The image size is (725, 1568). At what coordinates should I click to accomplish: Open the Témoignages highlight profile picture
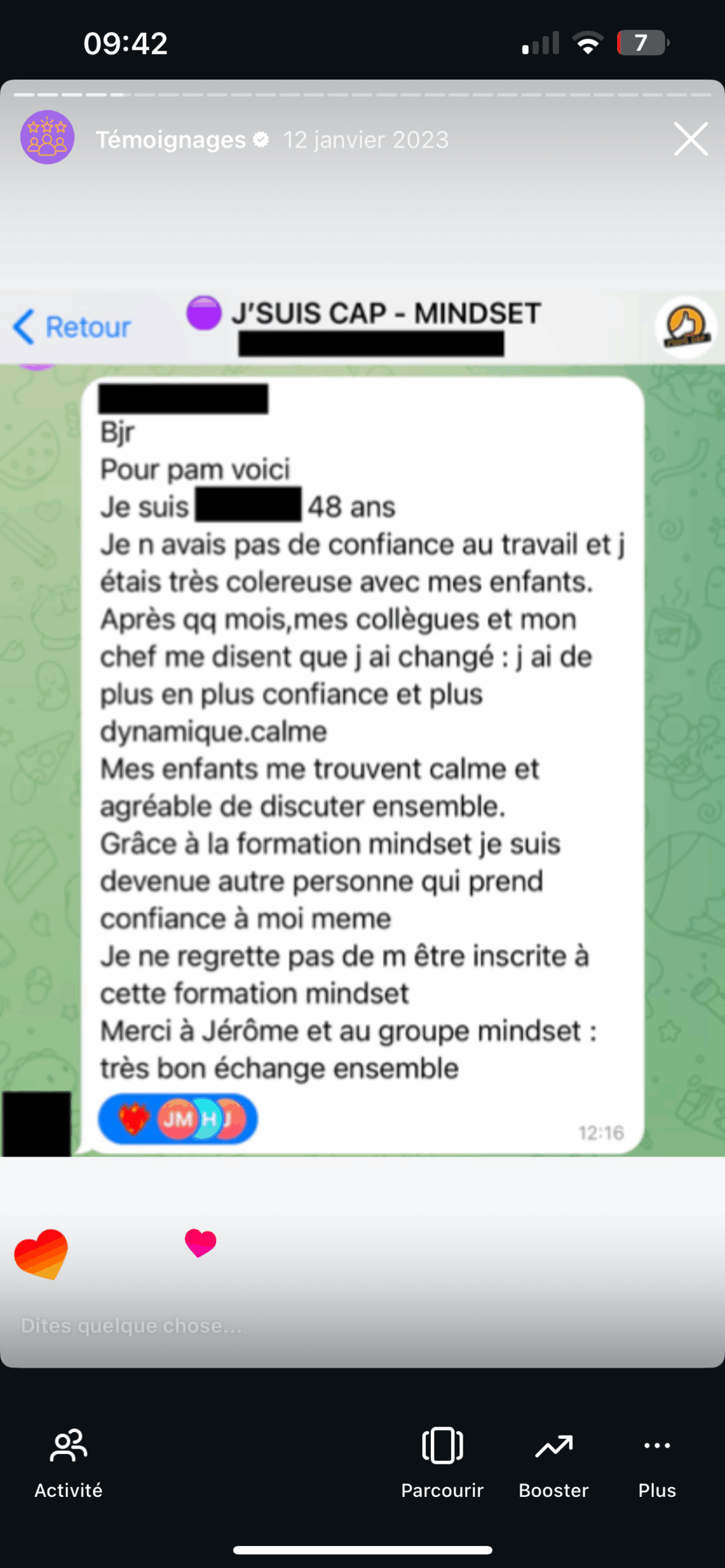(x=48, y=137)
